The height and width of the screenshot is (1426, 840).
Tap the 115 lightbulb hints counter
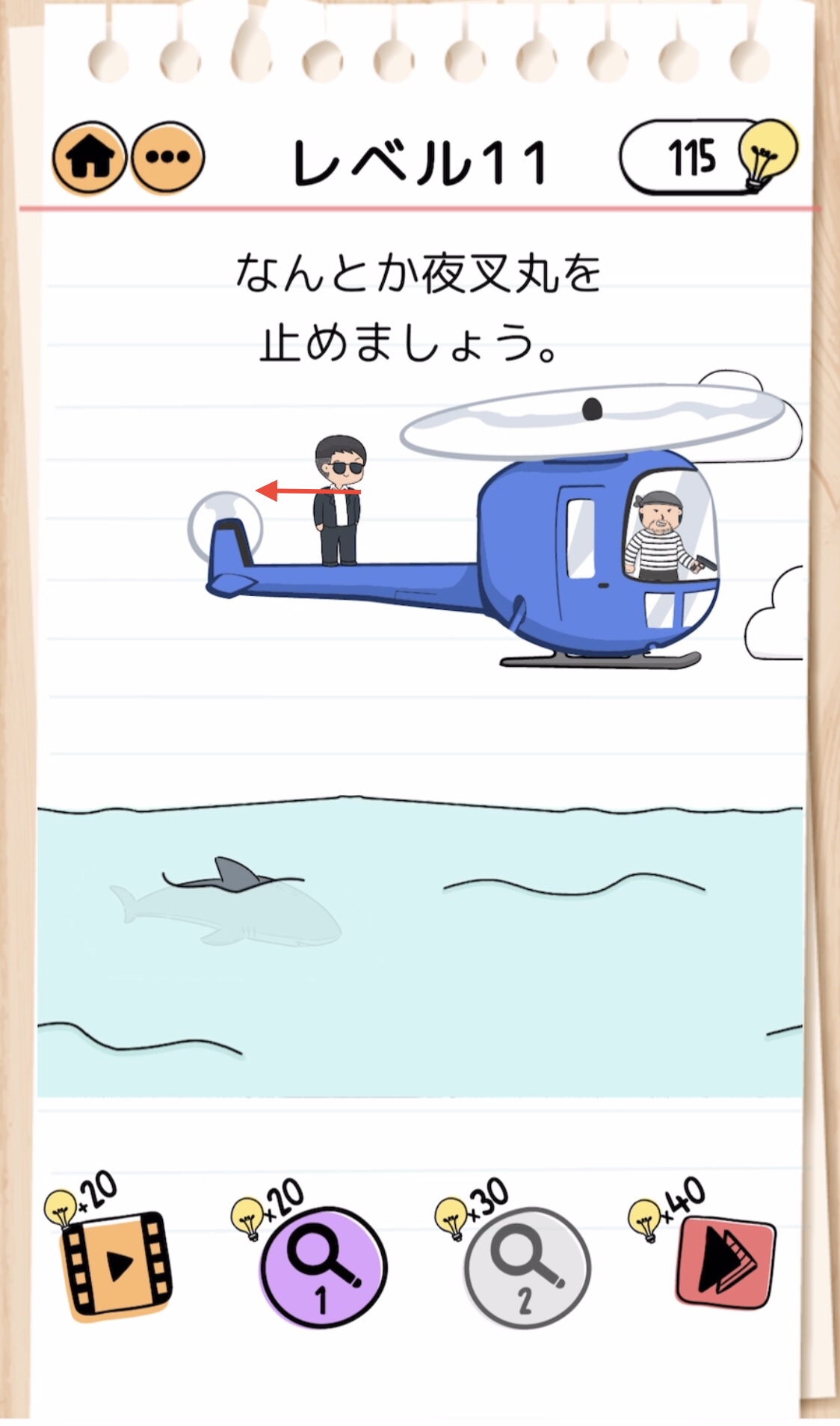708,156
